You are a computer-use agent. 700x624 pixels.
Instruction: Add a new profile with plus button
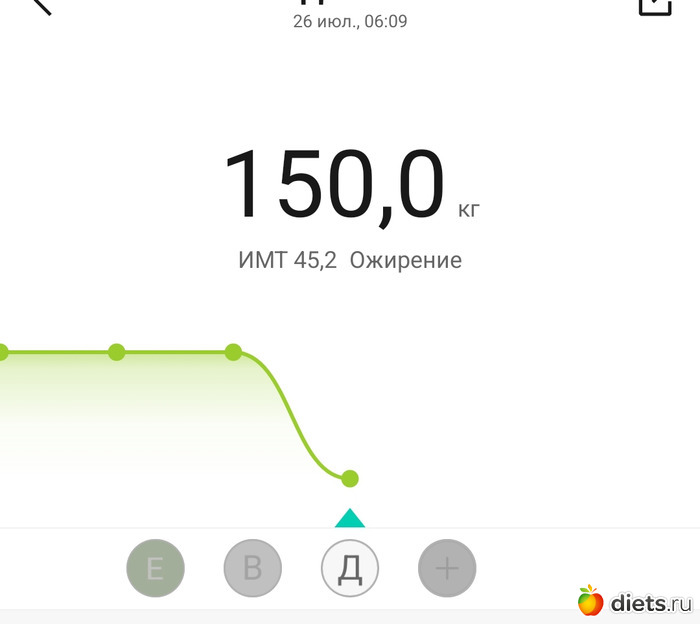click(447, 569)
